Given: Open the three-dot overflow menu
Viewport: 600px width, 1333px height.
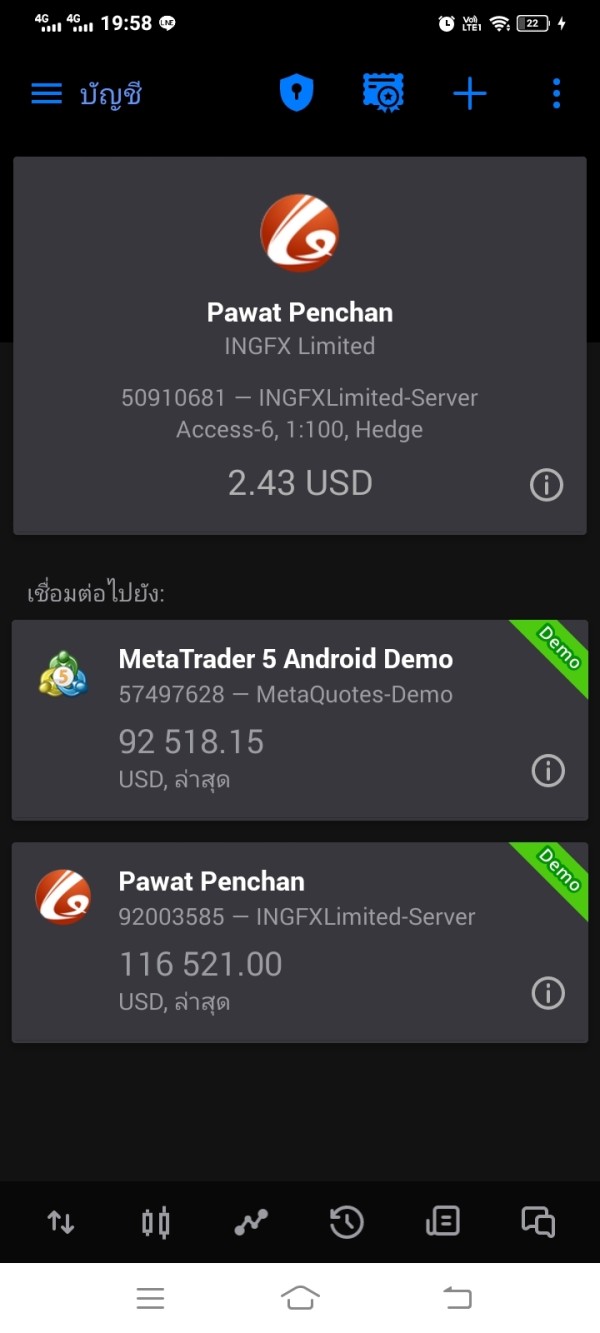Looking at the screenshot, I should point(556,94).
